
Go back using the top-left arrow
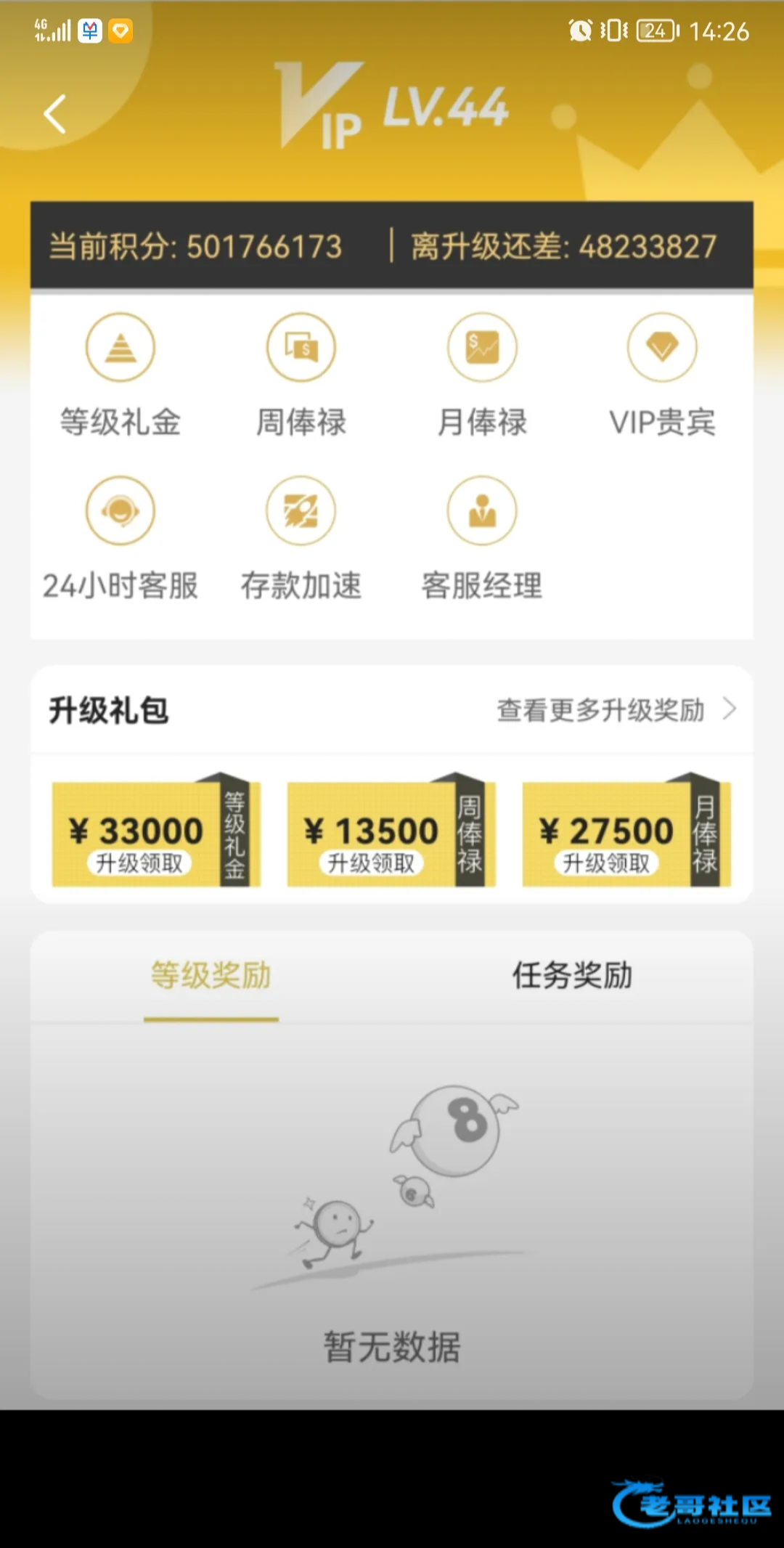coord(55,114)
